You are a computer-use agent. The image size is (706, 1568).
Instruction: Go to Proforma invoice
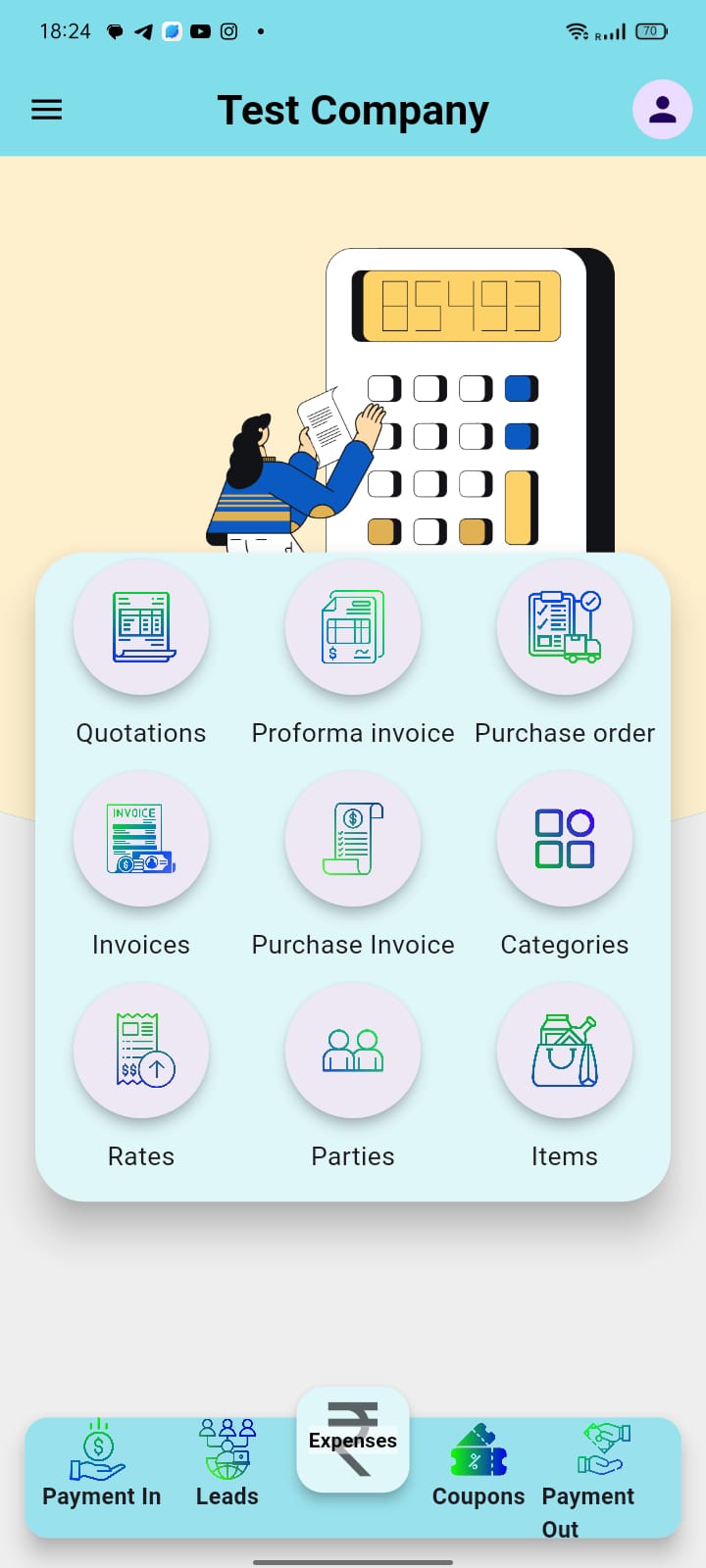353,628
